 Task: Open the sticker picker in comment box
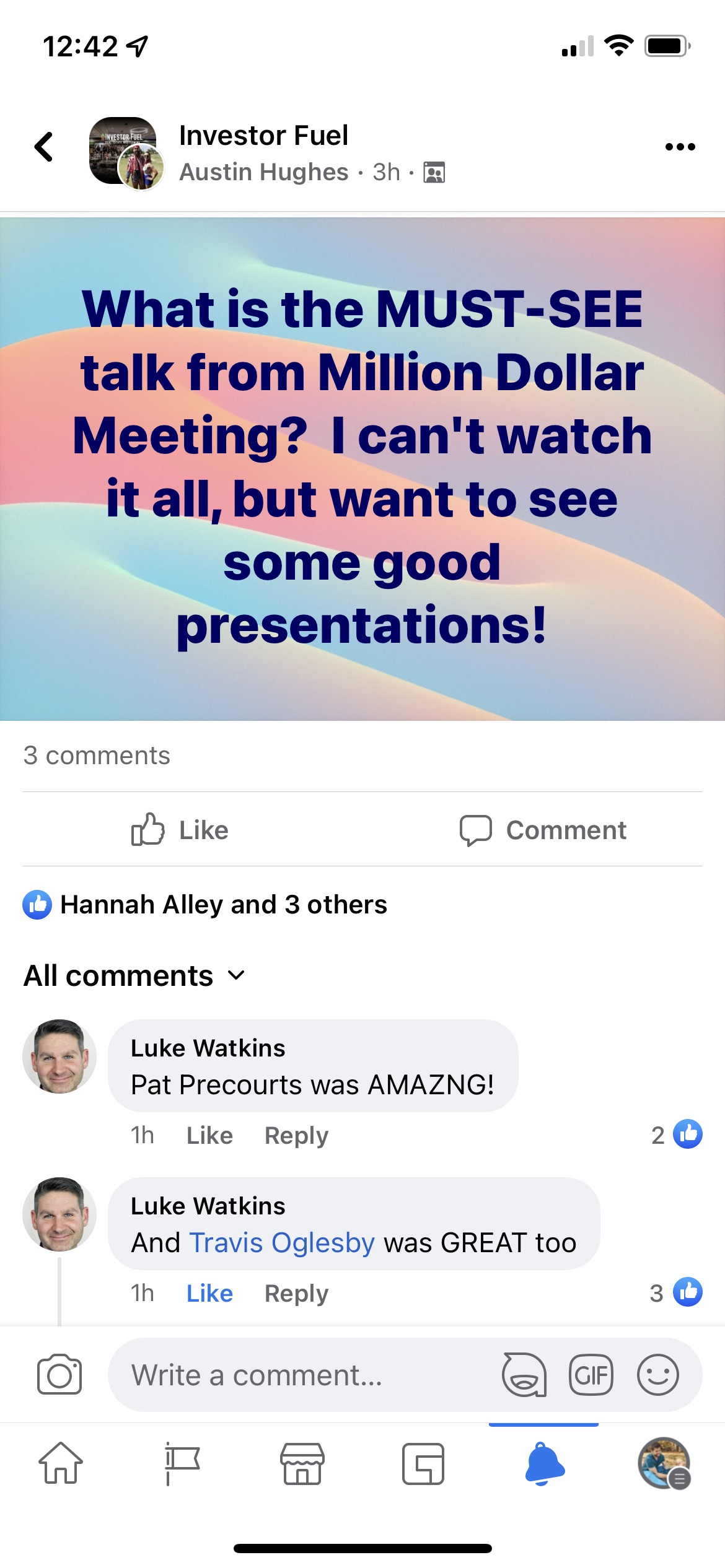tap(524, 1375)
